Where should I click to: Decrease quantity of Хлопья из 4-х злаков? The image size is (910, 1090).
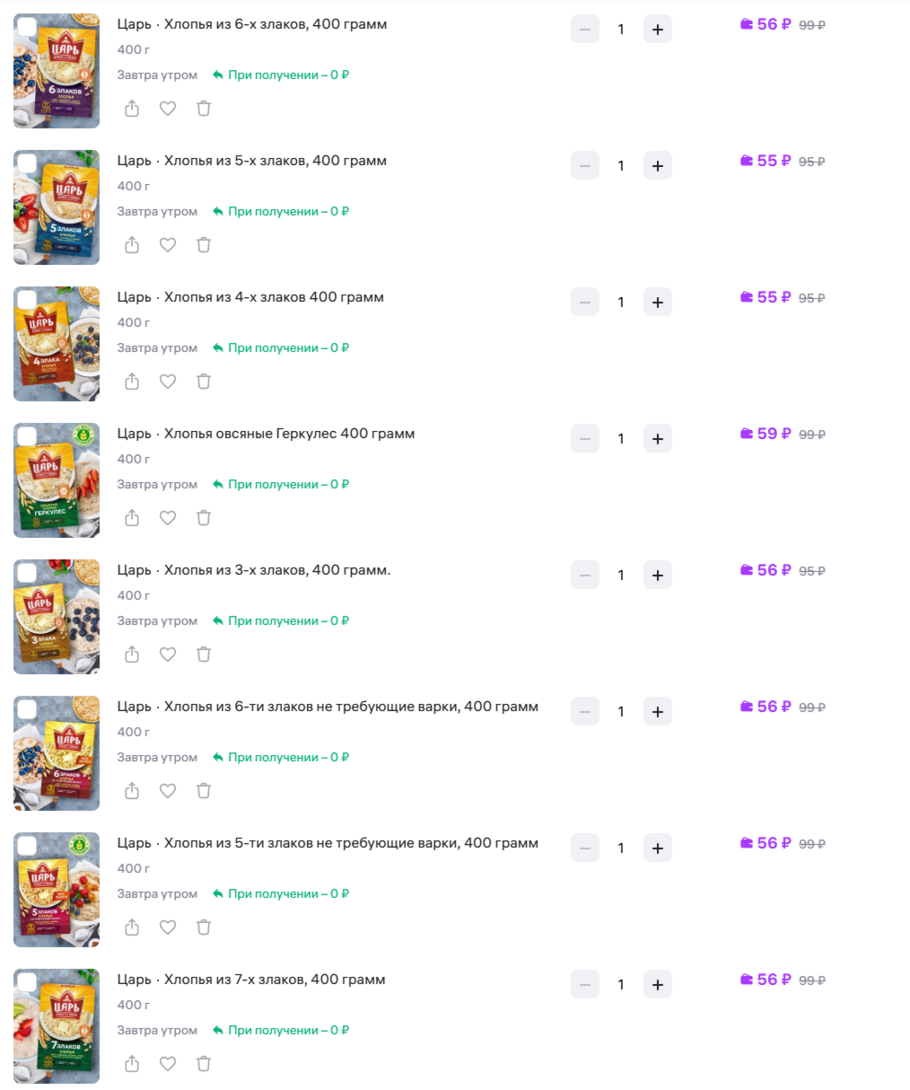coord(585,302)
